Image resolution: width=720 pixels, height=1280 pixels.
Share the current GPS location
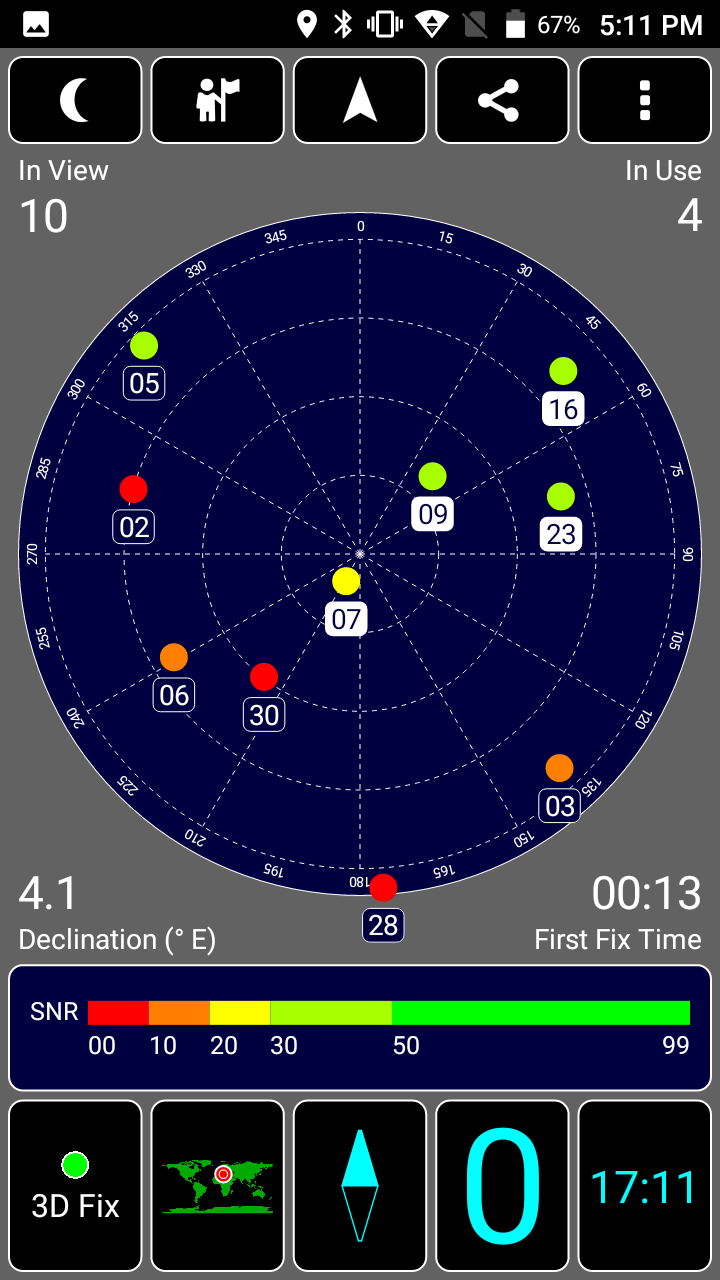(x=502, y=100)
